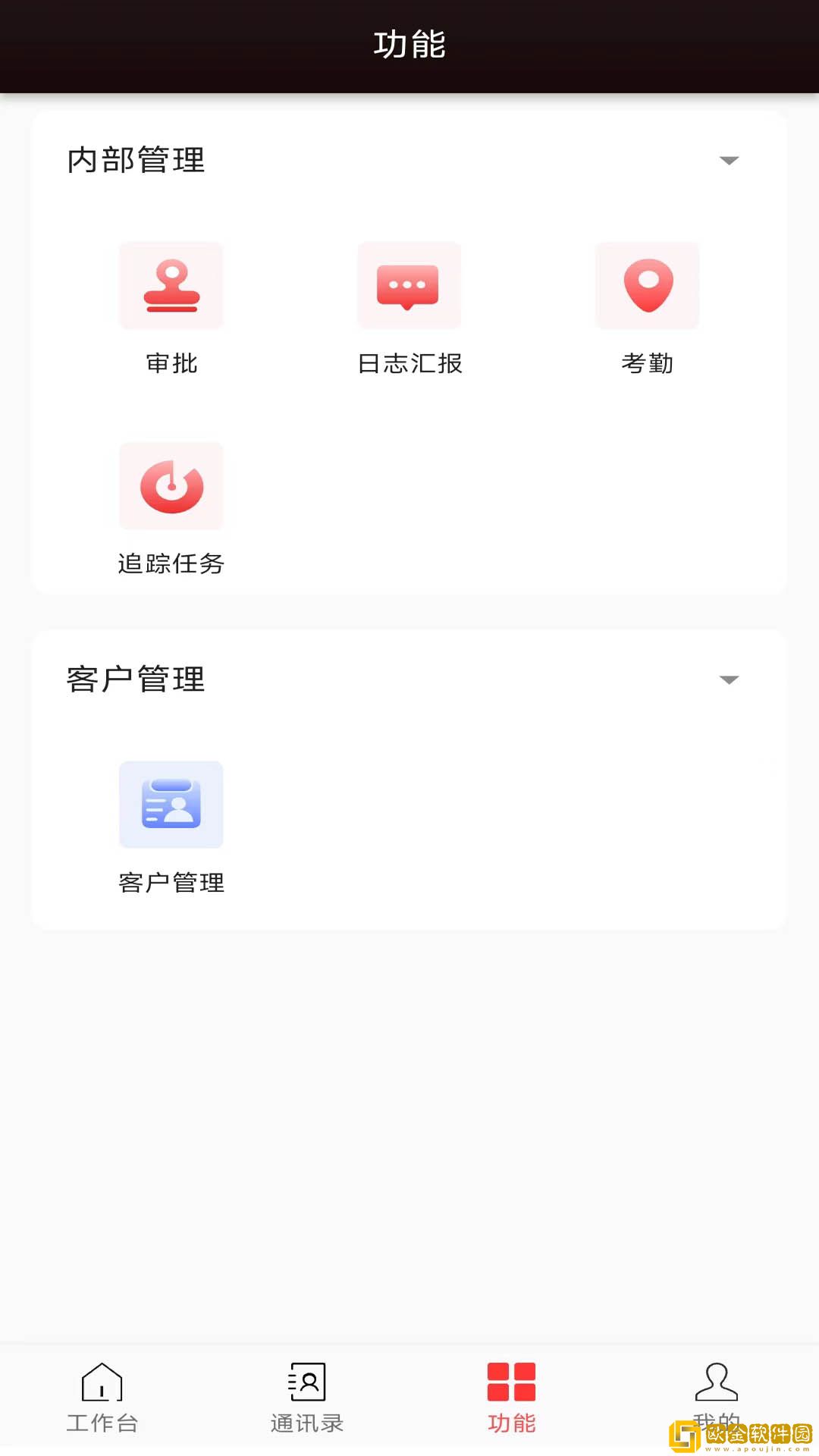Collapse the 客户管理 section

pyautogui.click(x=729, y=679)
